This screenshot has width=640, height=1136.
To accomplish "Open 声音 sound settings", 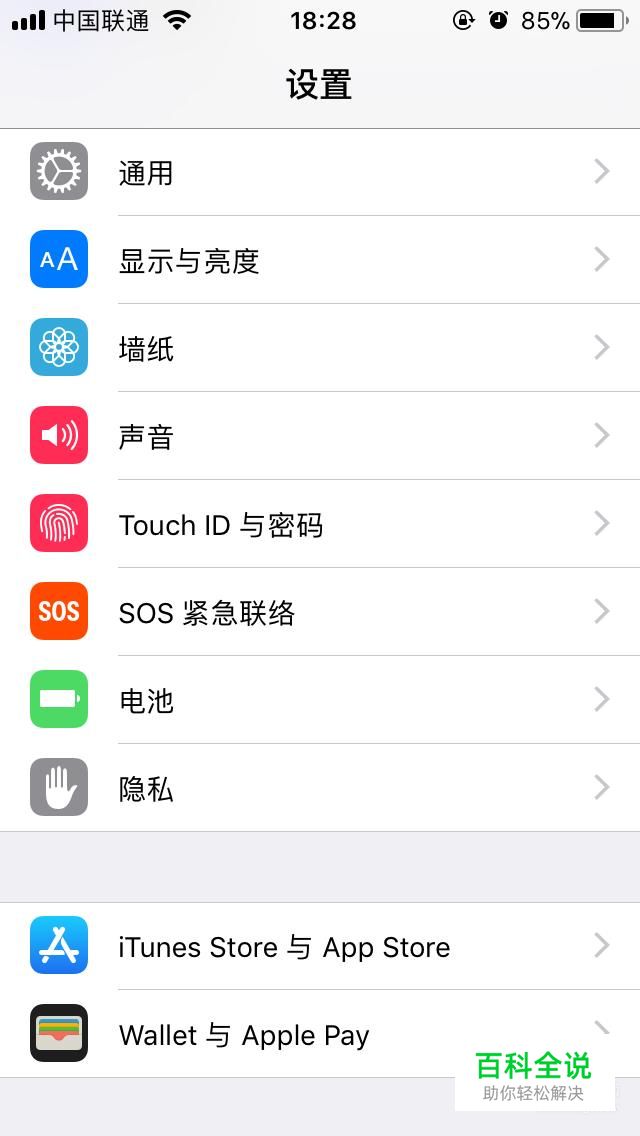I will 320,436.
